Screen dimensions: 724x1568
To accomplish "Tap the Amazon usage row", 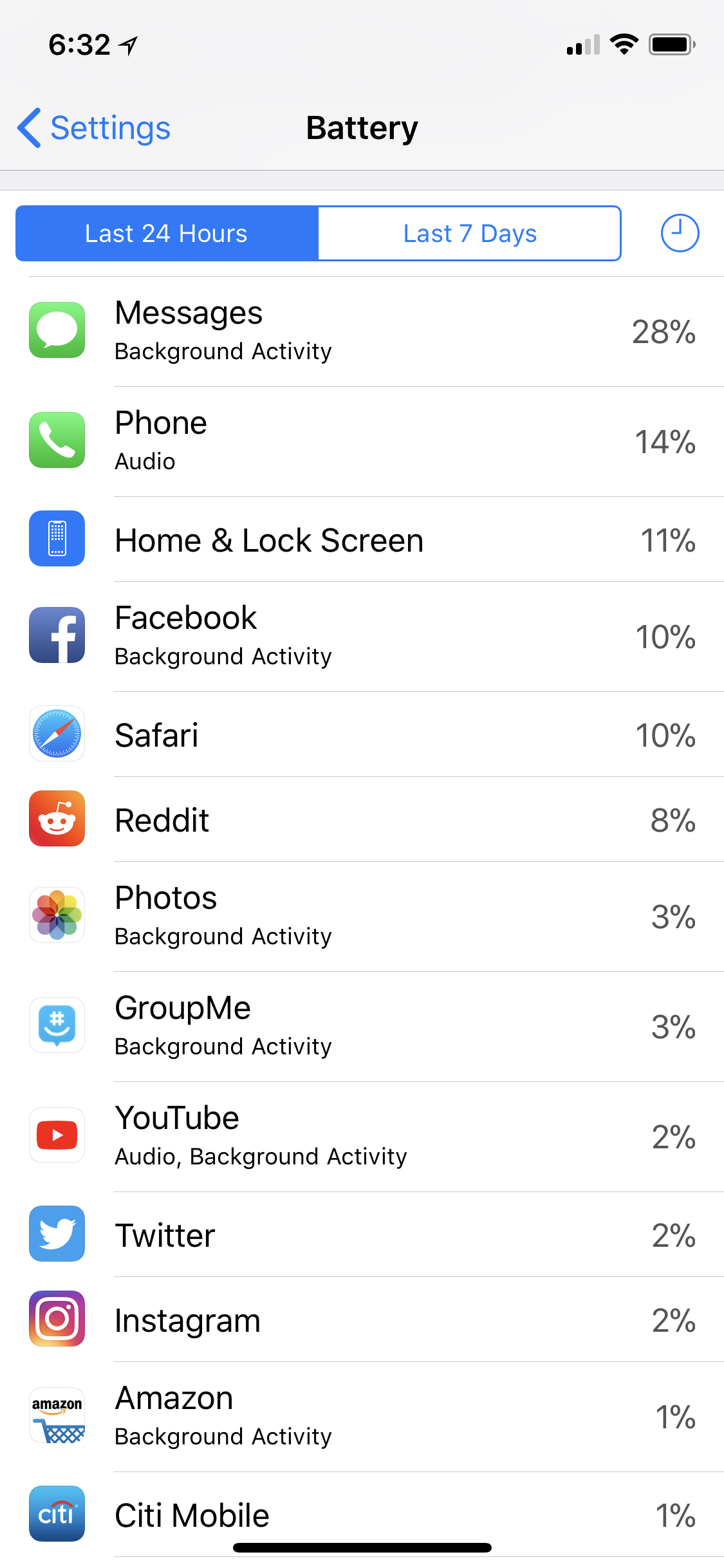I will pyautogui.click(x=362, y=1417).
